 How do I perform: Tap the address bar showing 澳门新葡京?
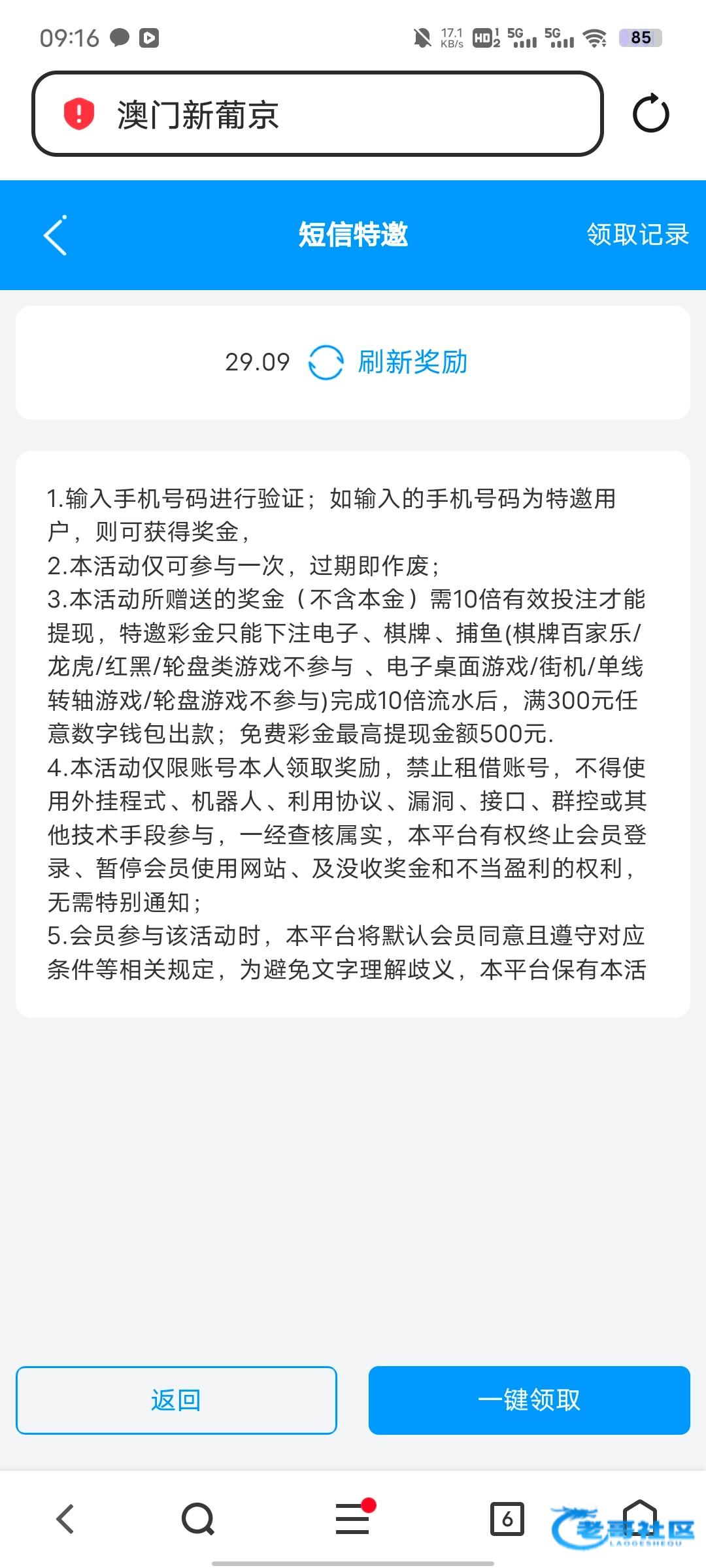pyautogui.click(x=317, y=114)
